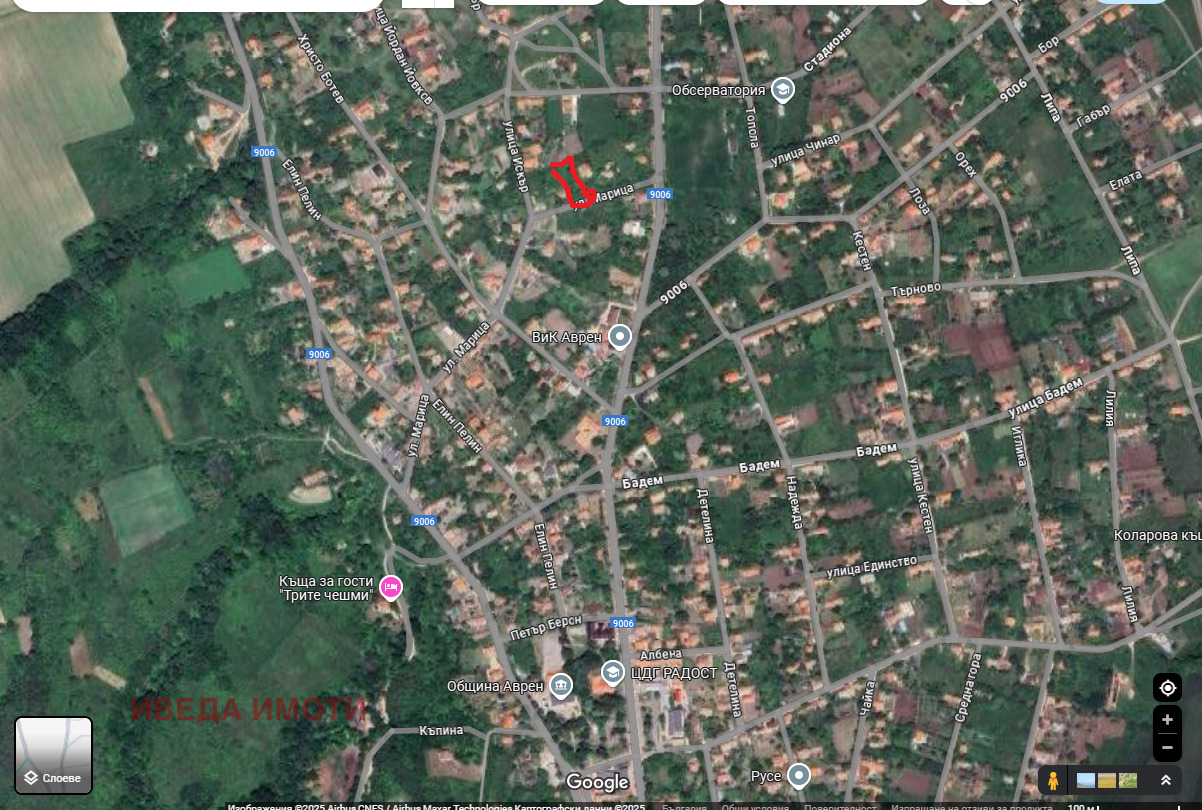The image size is (1202, 810).
Task: Open the Община Аврен place marker
Action: 561,685
